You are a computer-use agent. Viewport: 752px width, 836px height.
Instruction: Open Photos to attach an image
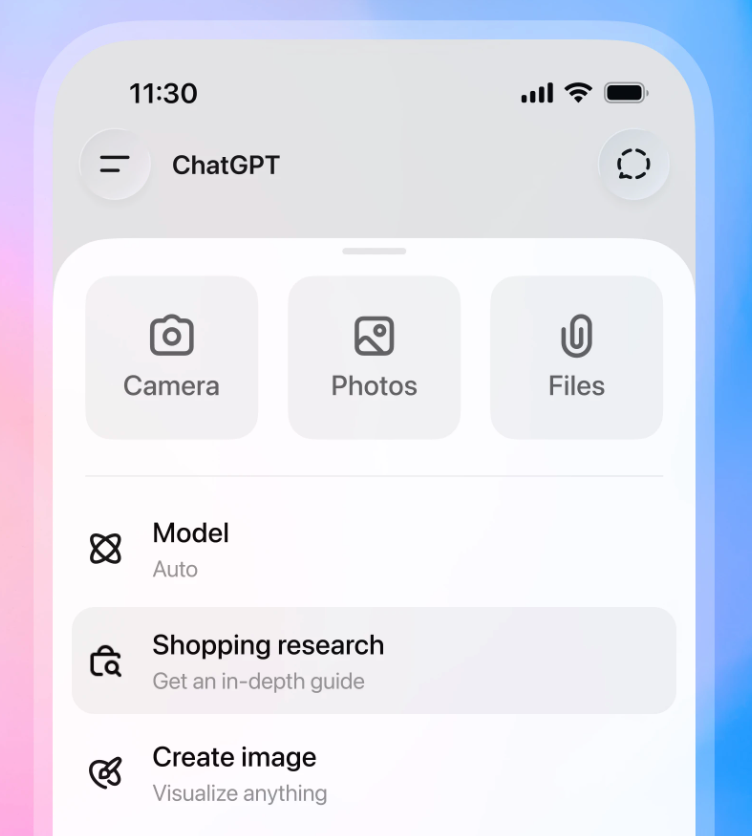(x=373, y=356)
